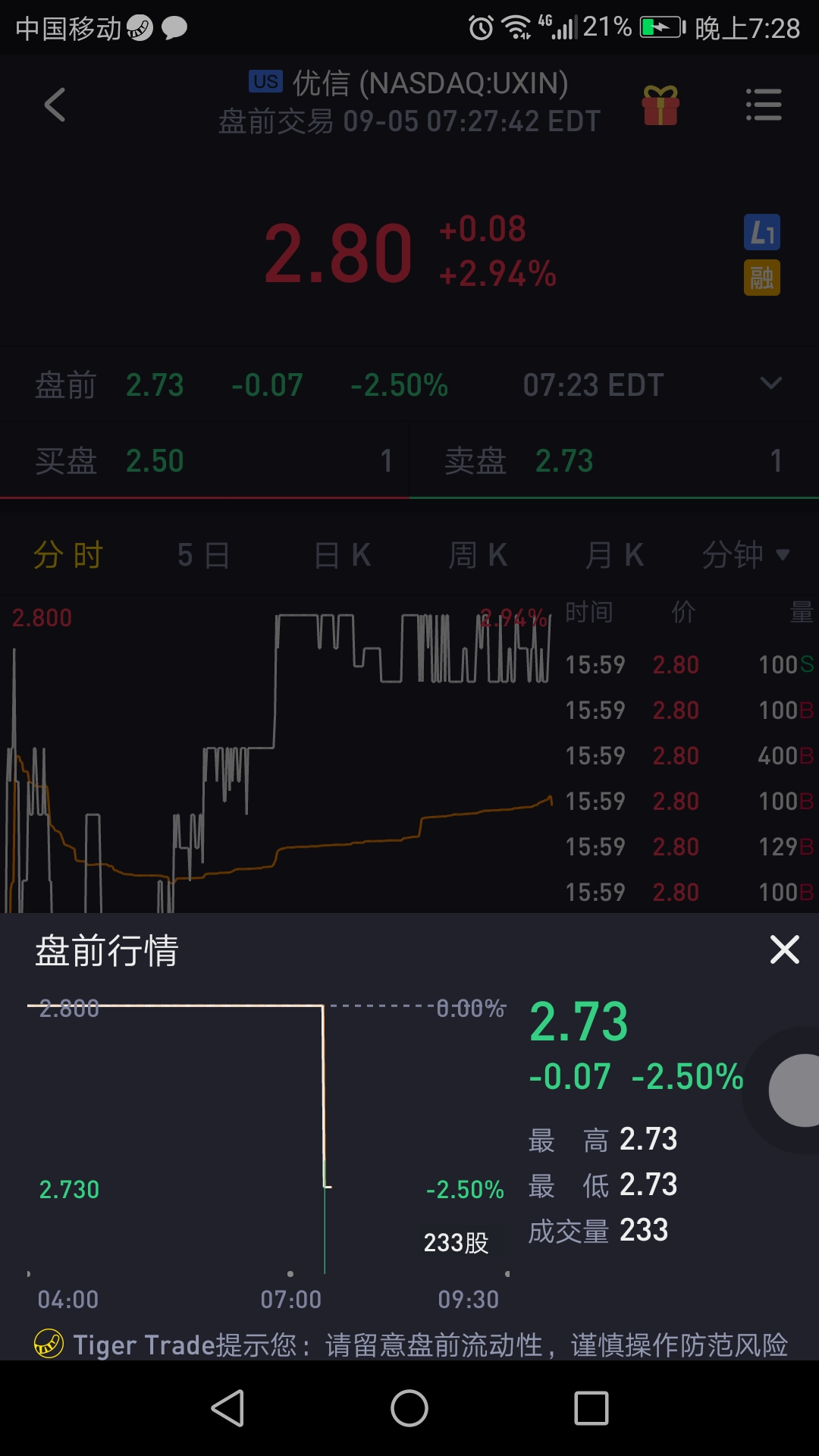Tap the system home button

(409, 1408)
